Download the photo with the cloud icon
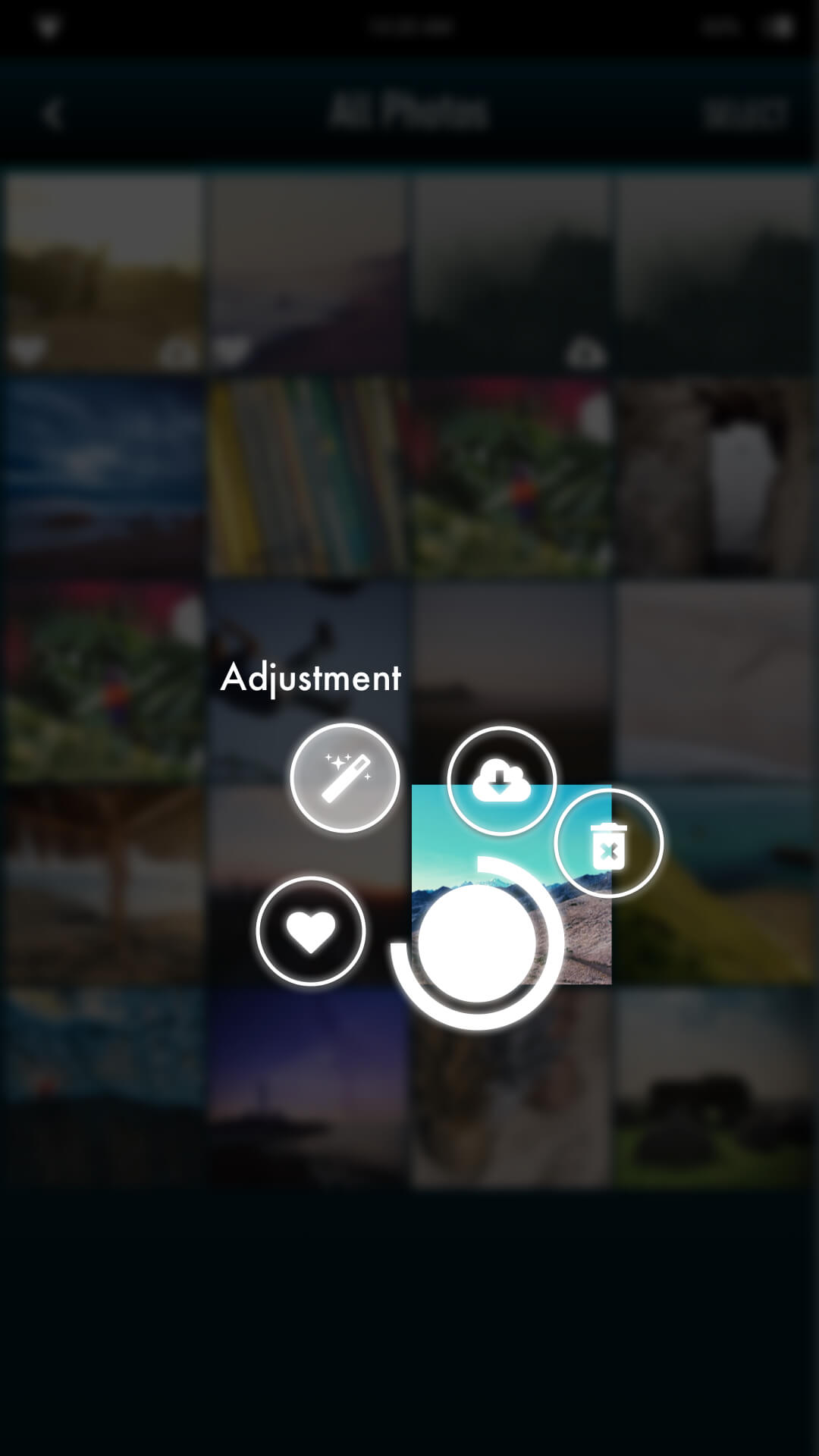819x1456 pixels. coord(501,781)
